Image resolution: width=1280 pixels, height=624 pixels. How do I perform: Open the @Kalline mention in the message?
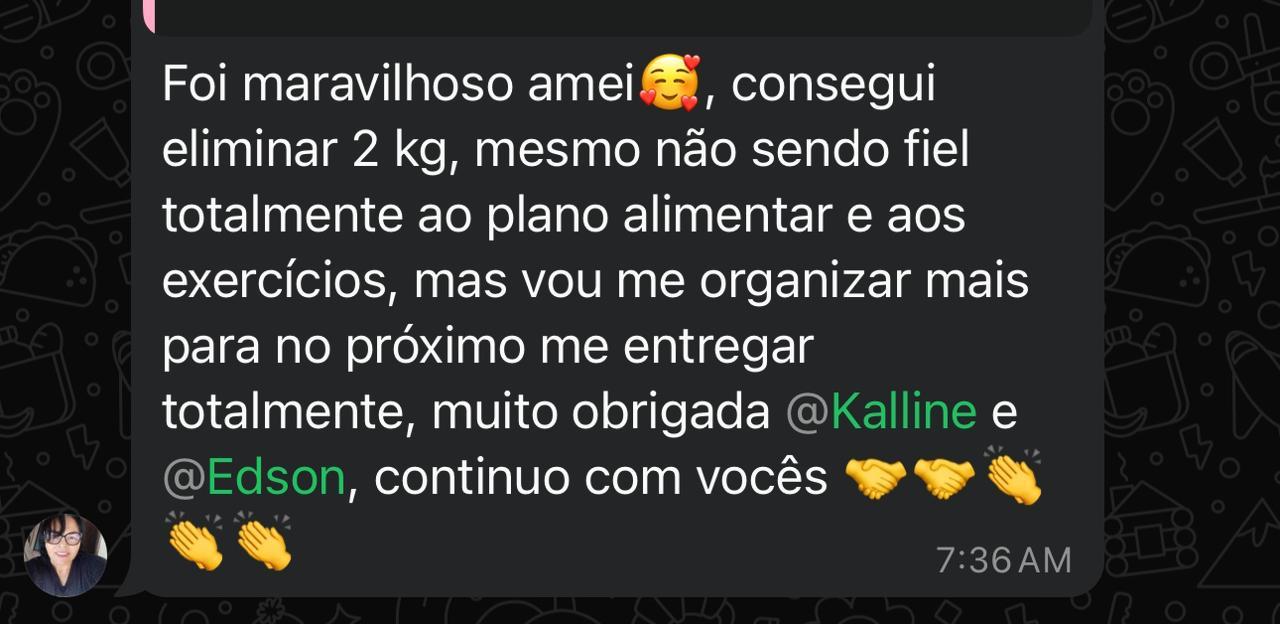tap(882, 411)
